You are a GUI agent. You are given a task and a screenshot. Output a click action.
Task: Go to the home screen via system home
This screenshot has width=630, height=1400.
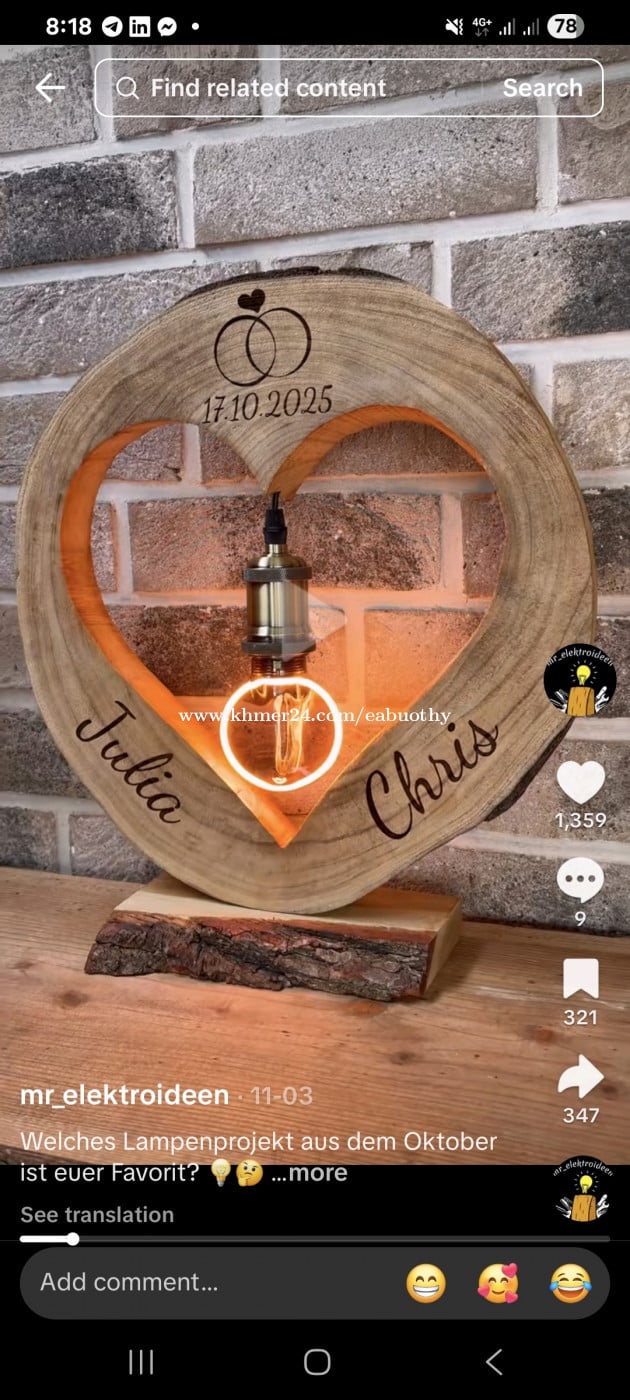(x=317, y=1361)
